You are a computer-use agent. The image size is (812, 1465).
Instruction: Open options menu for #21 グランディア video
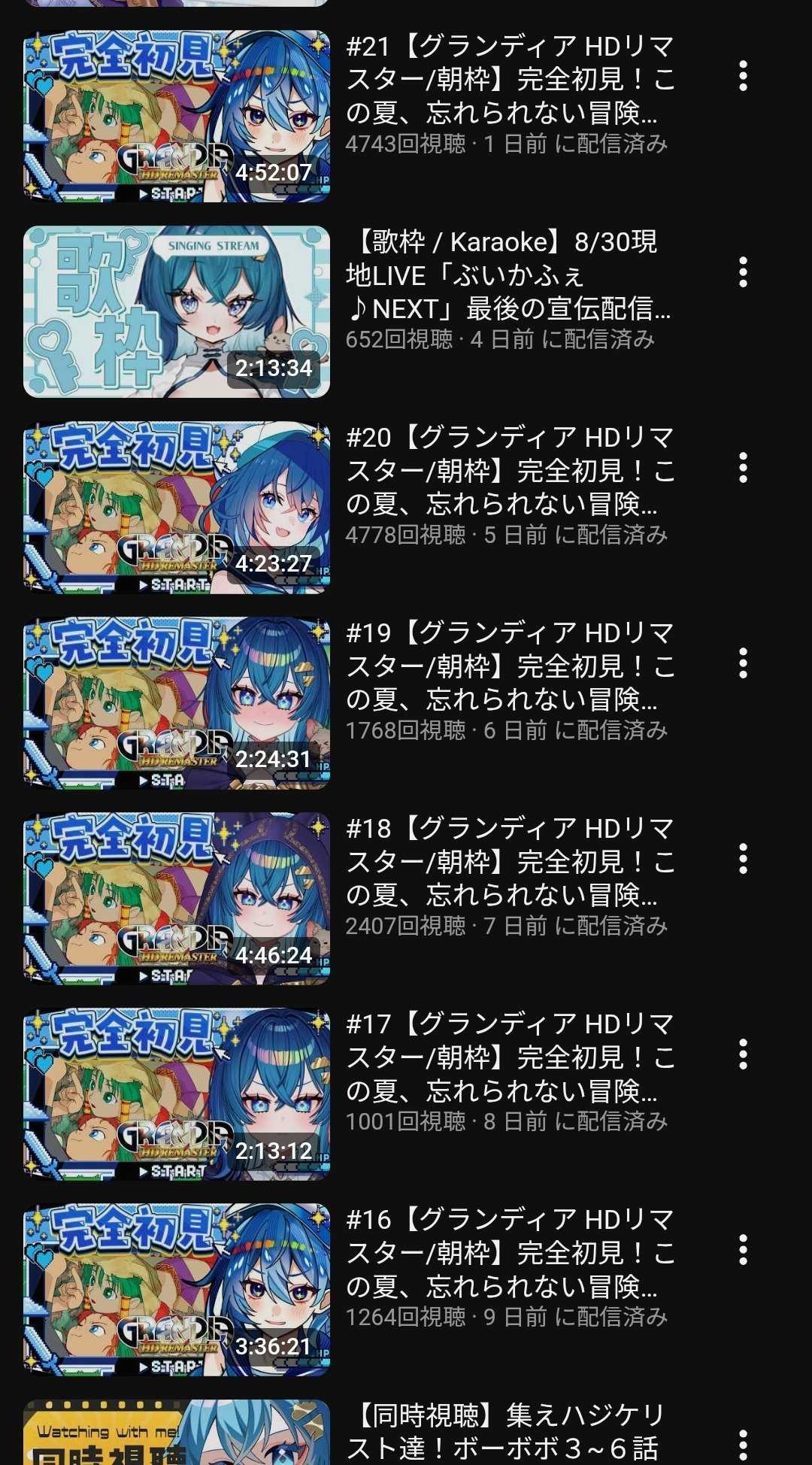(x=743, y=76)
